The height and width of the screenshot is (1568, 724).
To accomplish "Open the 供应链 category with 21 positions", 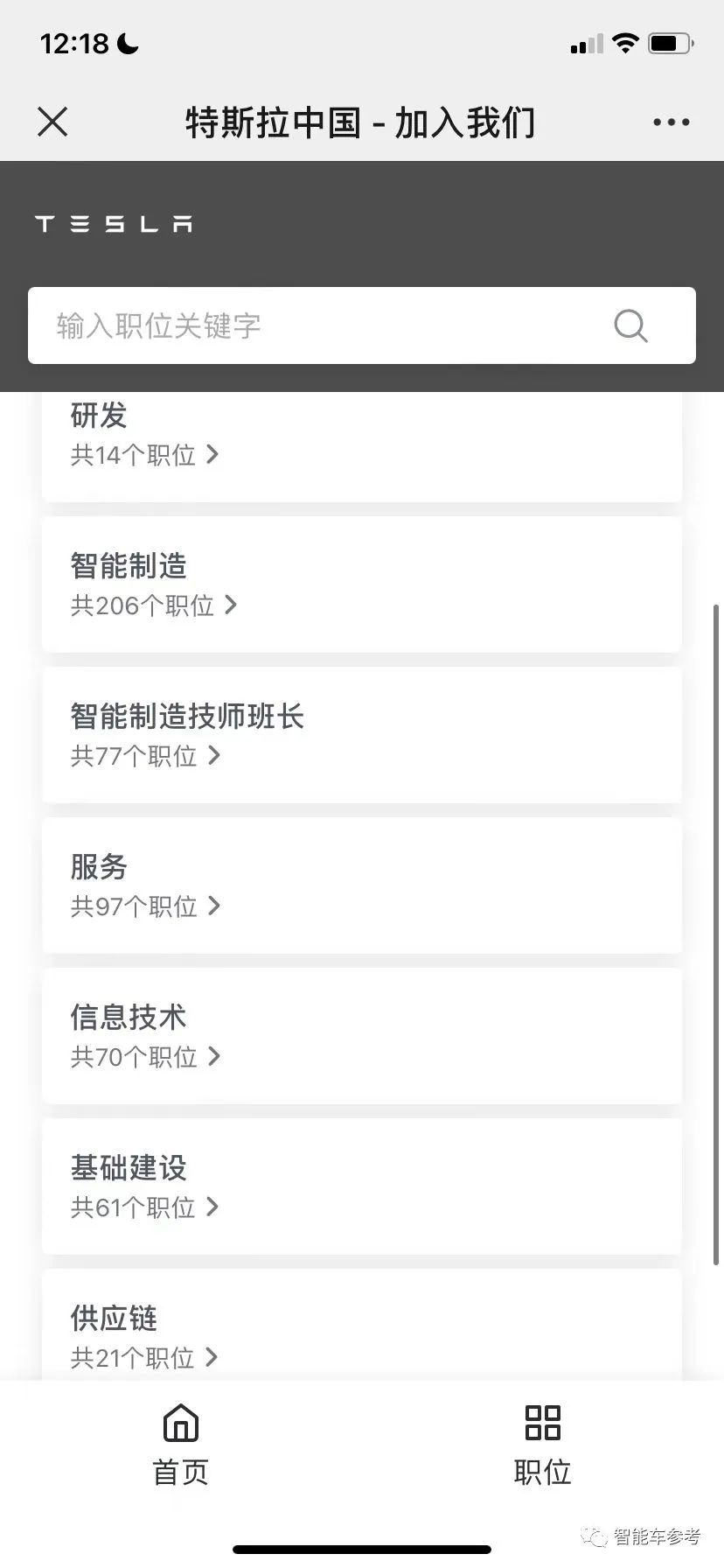I will 362,1325.
